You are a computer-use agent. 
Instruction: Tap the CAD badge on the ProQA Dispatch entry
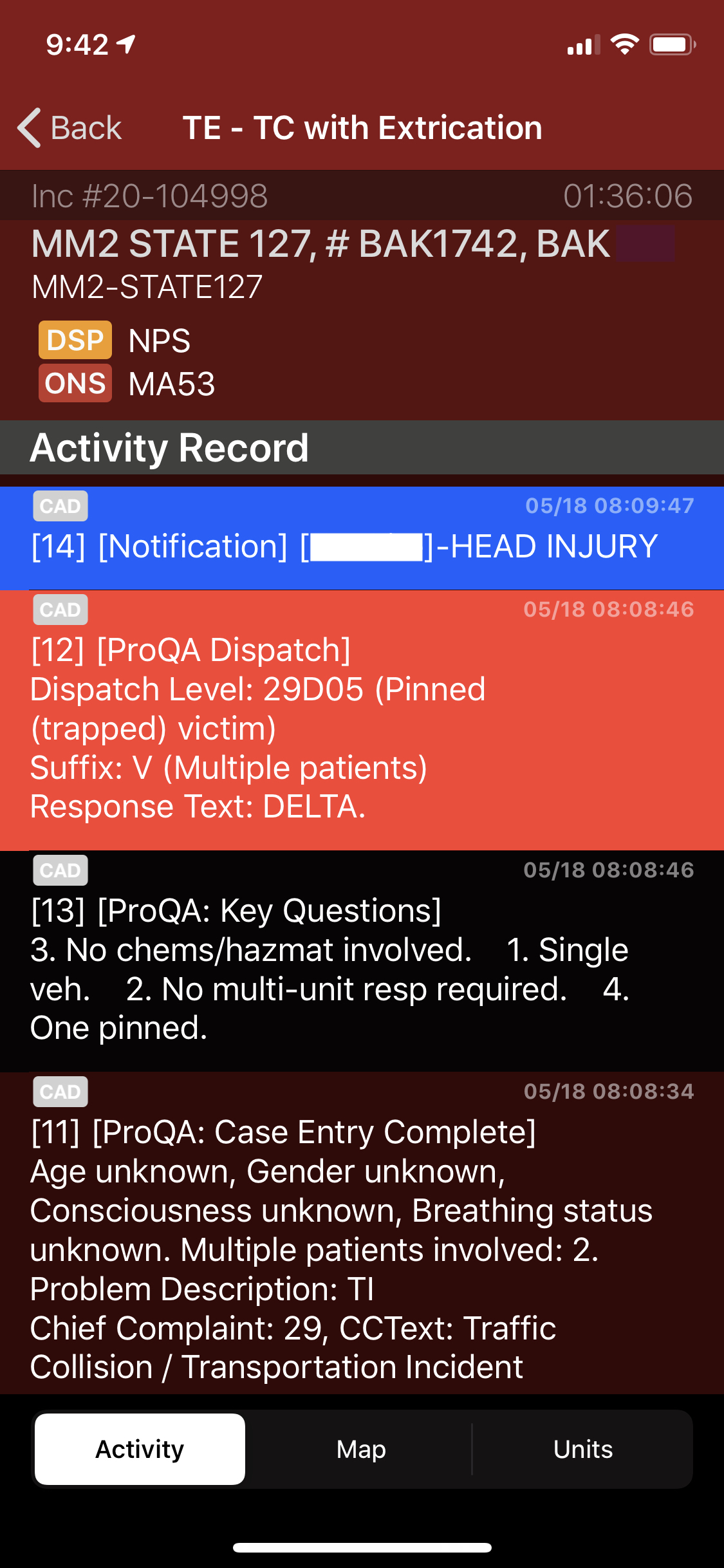click(60, 610)
